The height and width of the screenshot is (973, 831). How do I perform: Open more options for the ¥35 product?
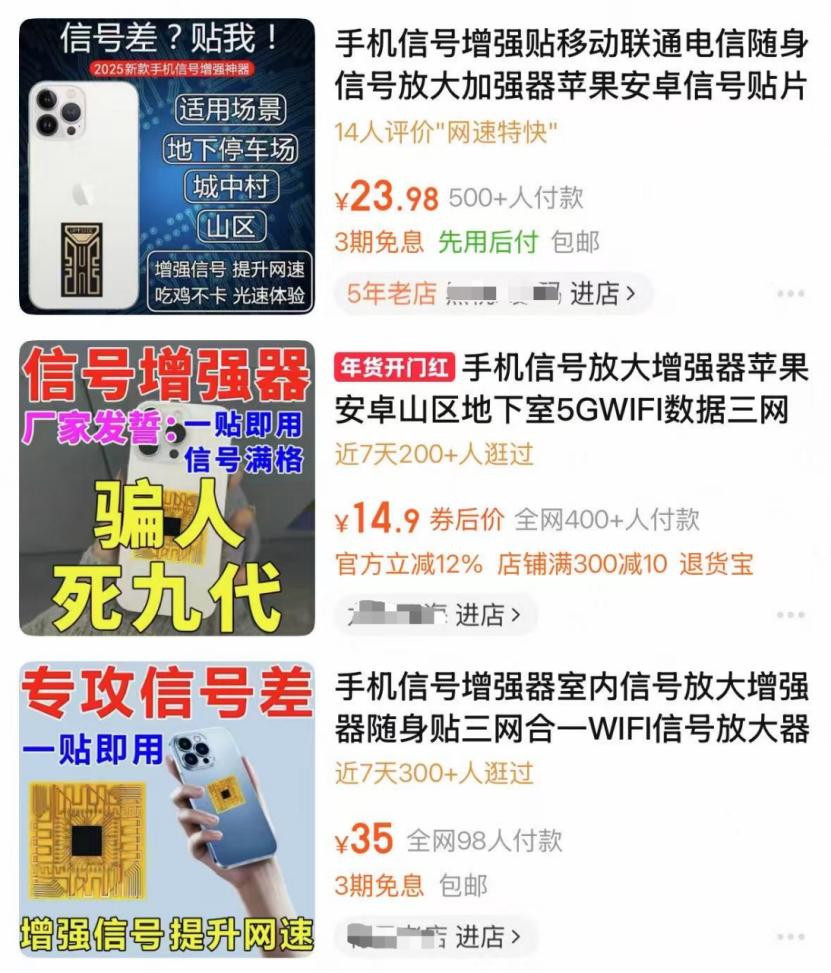(790, 937)
